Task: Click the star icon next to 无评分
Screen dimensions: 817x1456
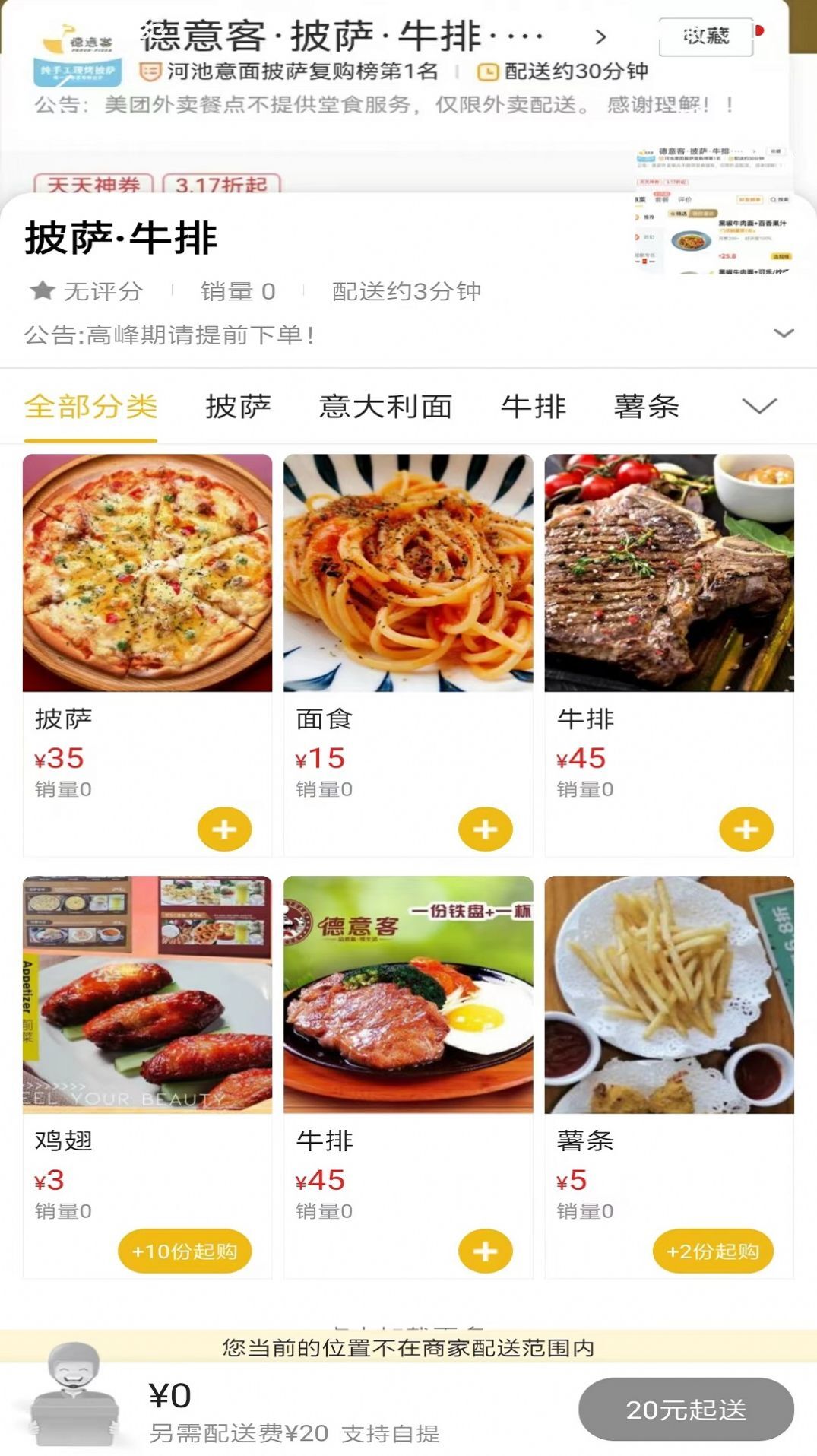Action: click(43, 290)
